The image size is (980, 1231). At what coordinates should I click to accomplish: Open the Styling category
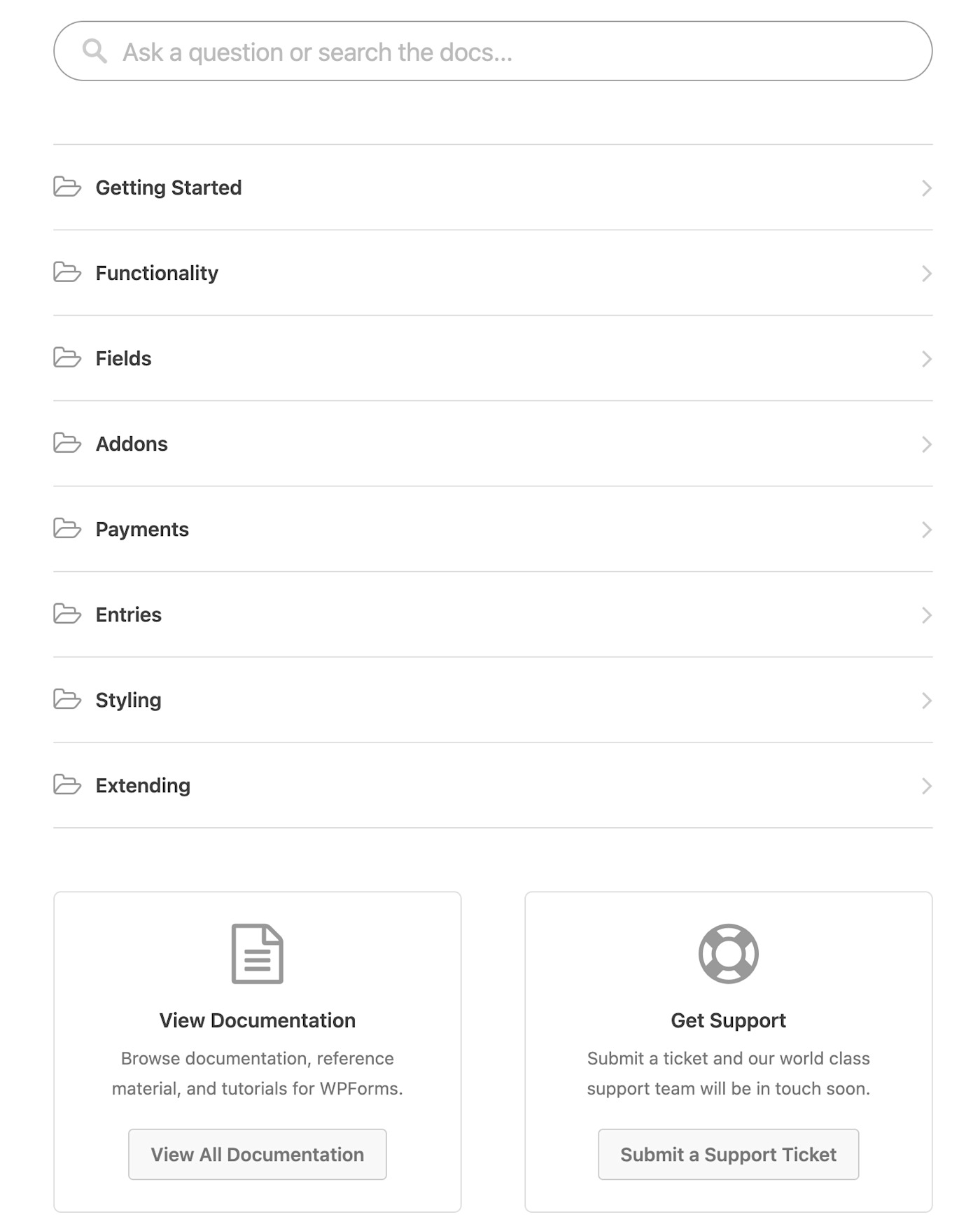click(x=129, y=700)
